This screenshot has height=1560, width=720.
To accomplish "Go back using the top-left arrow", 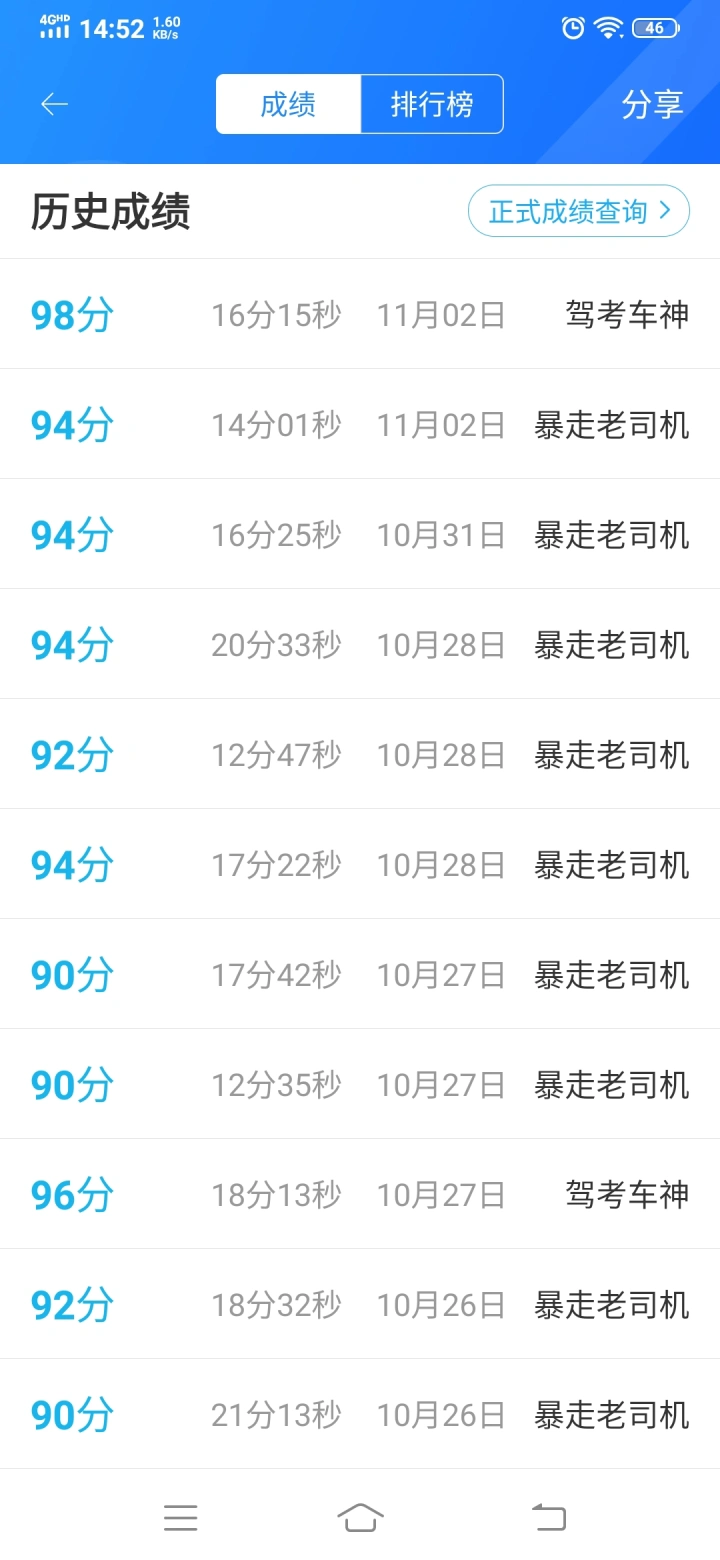I will (x=54, y=104).
